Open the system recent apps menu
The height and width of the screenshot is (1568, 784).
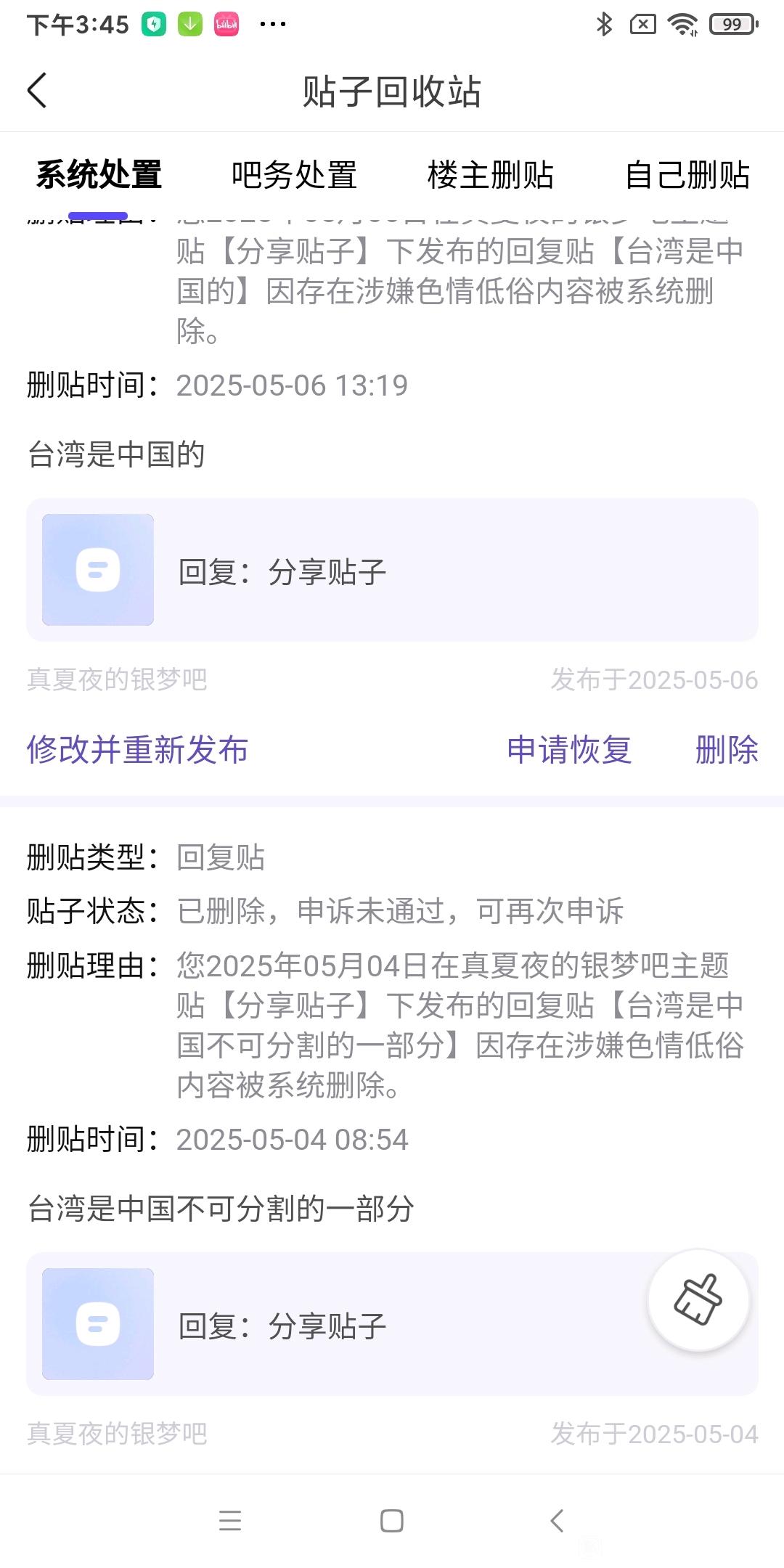[230, 1520]
